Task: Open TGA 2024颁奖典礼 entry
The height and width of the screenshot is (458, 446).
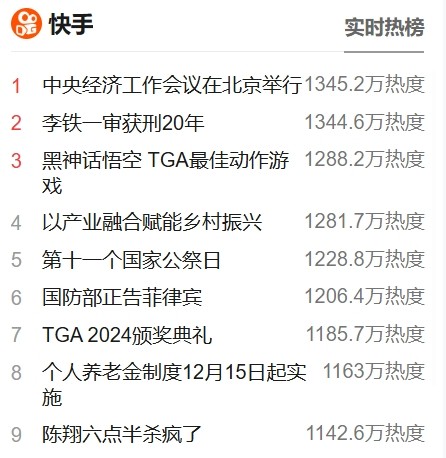Action: (127, 335)
